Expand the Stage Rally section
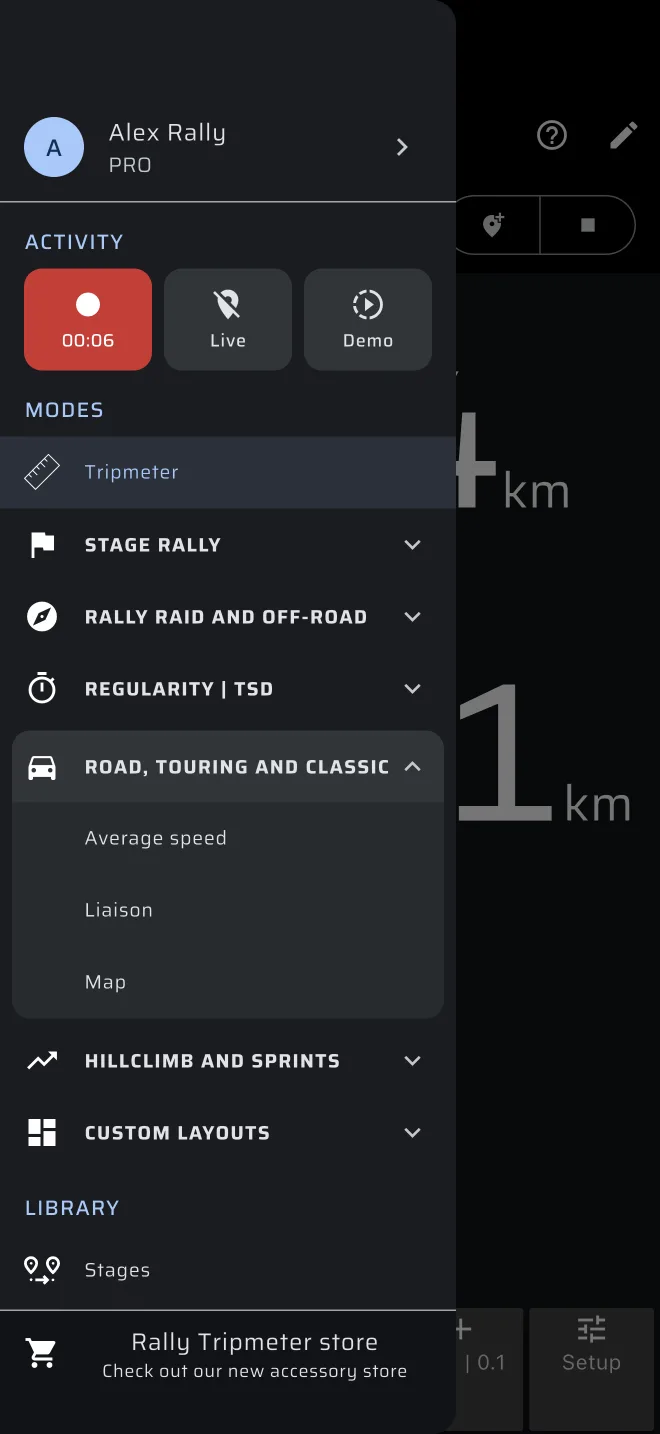This screenshot has height=1434, width=660. (x=228, y=545)
